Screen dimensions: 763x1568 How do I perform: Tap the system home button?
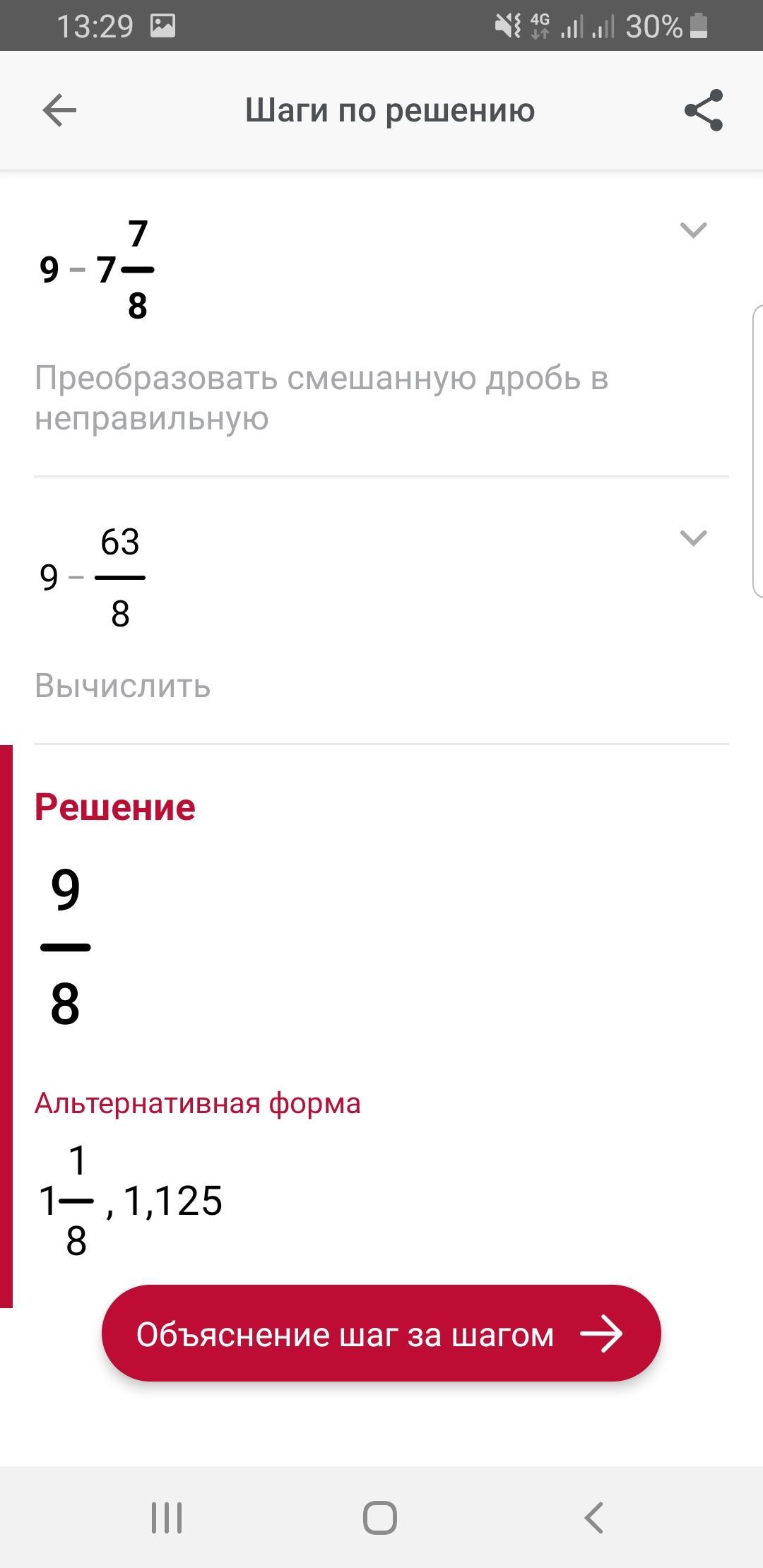380,1517
